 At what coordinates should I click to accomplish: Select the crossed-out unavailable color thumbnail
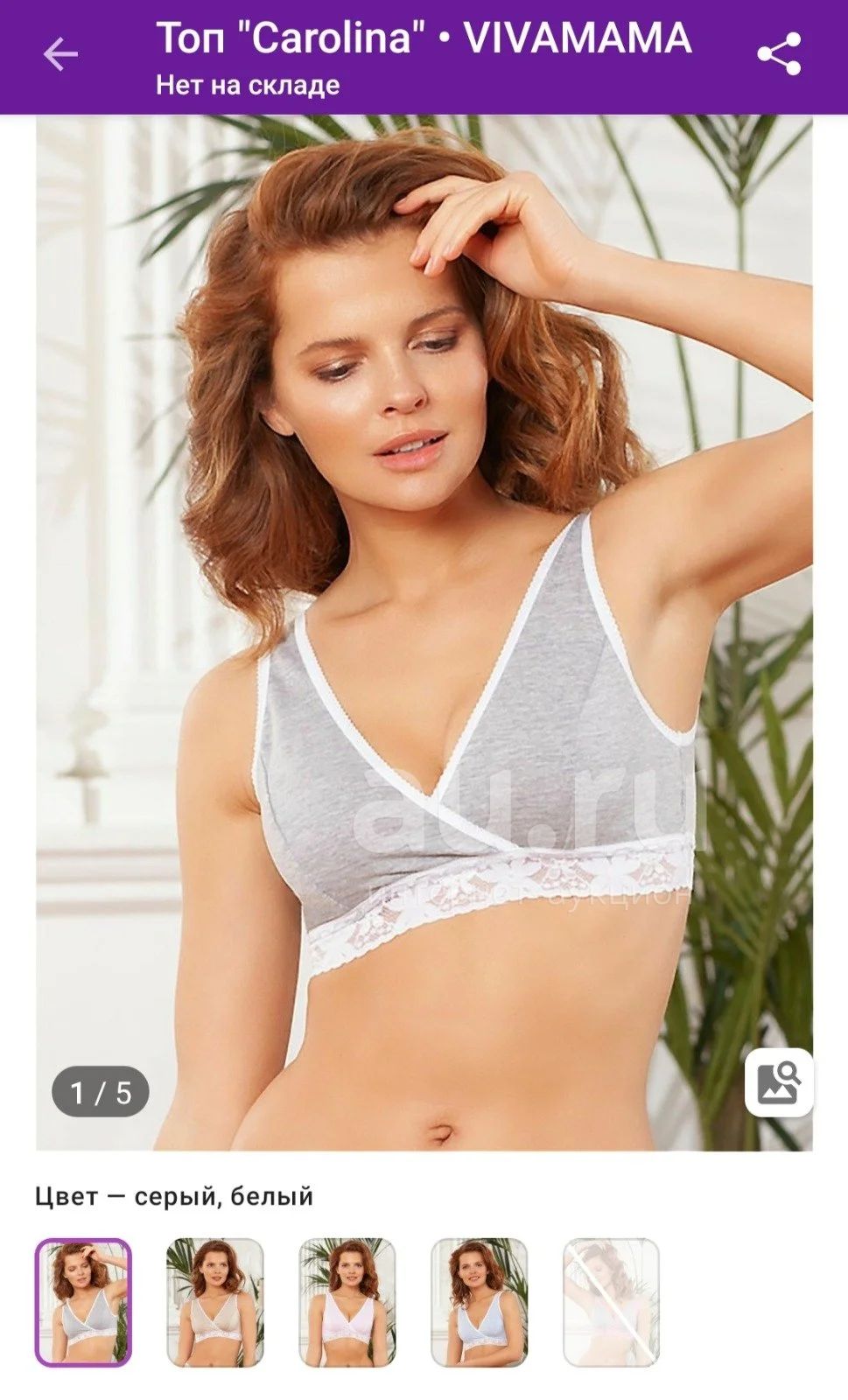(x=612, y=1302)
